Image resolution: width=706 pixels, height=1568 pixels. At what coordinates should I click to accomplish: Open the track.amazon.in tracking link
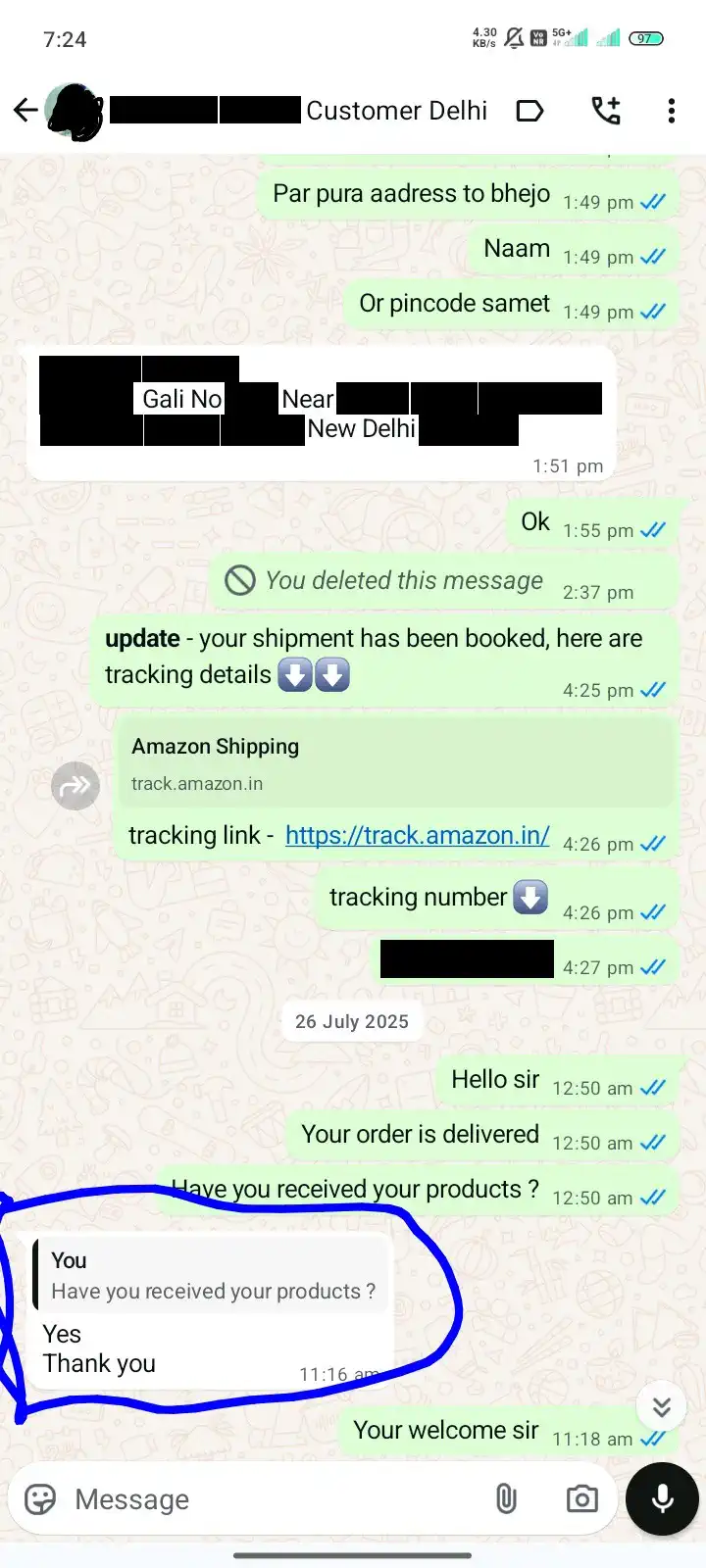click(417, 836)
